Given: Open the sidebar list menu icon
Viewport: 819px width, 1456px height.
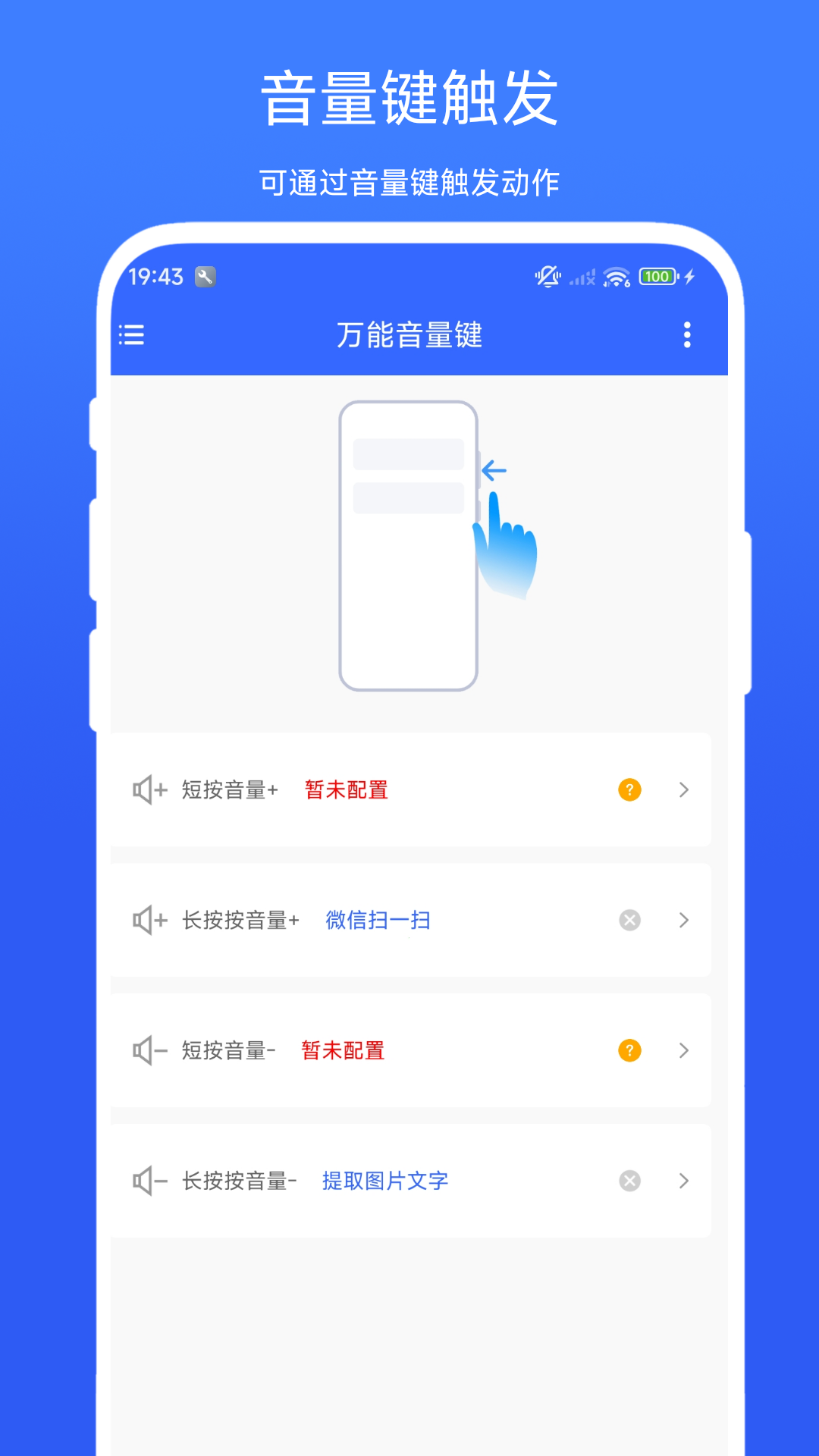Looking at the screenshot, I should [x=132, y=335].
